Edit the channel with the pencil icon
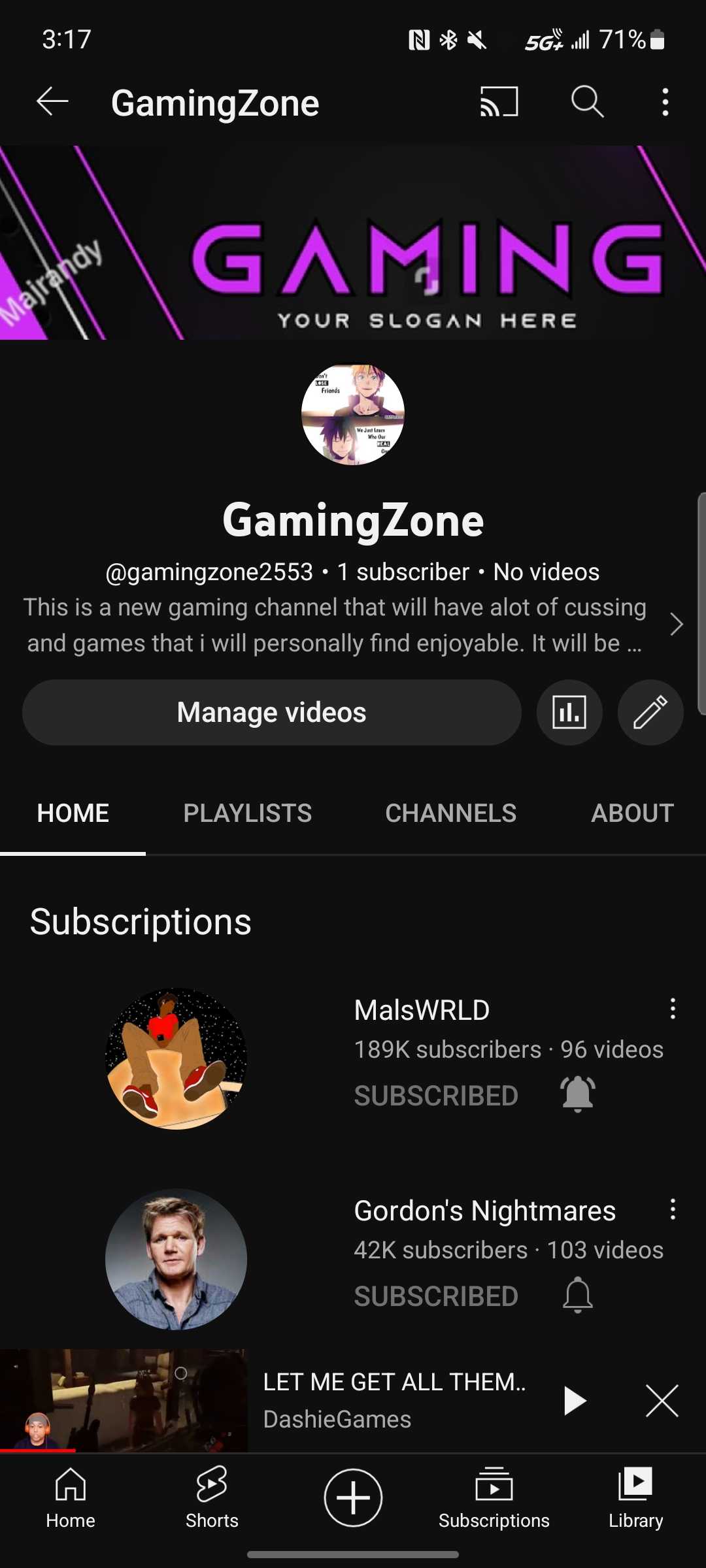 click(650, 712)
